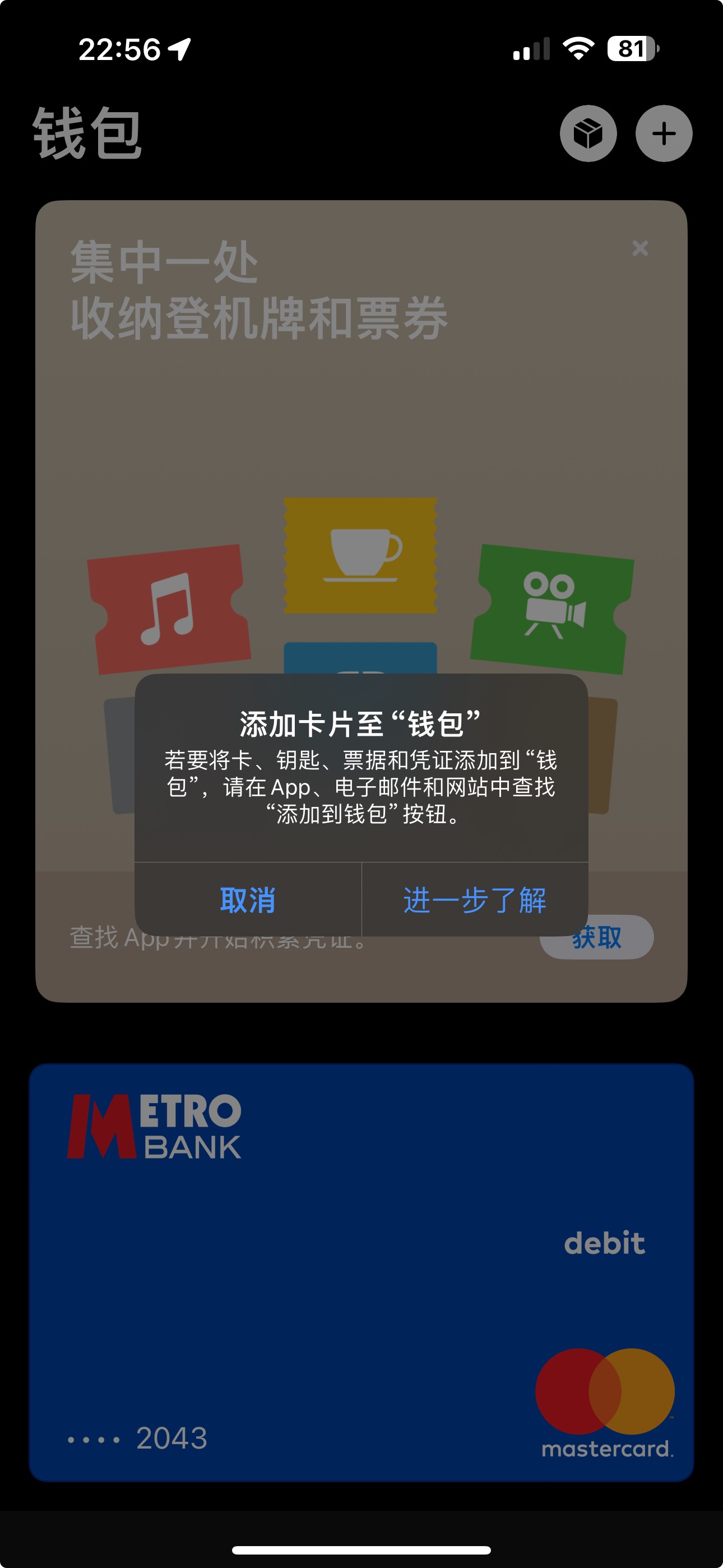Tap 取消 to dismiss the dialog
Image resolution: width=723 pixels, height=1568 pixels.
click(248, 899)
